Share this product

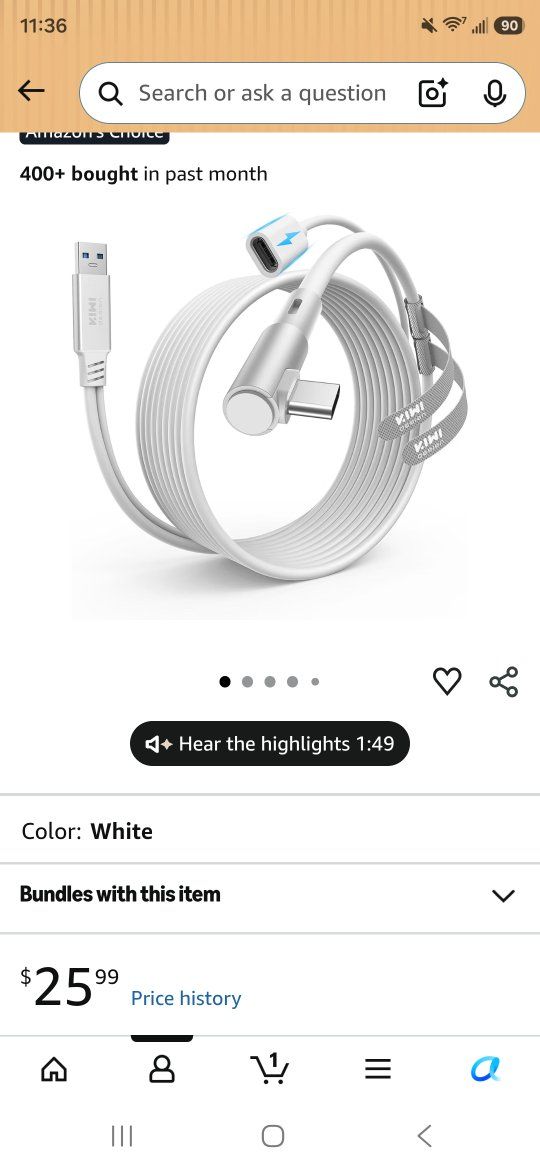tap(503, 682)
